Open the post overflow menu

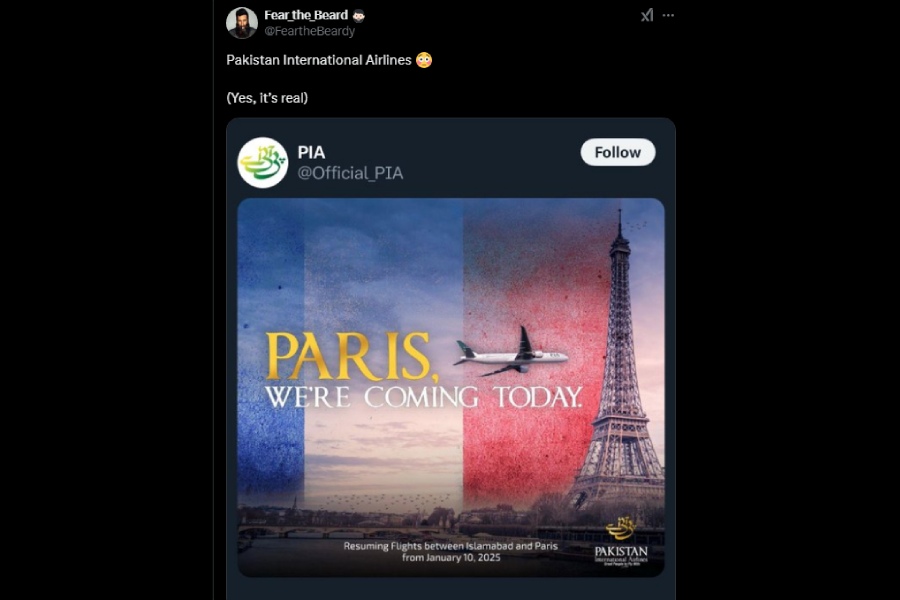pos(668,15)
